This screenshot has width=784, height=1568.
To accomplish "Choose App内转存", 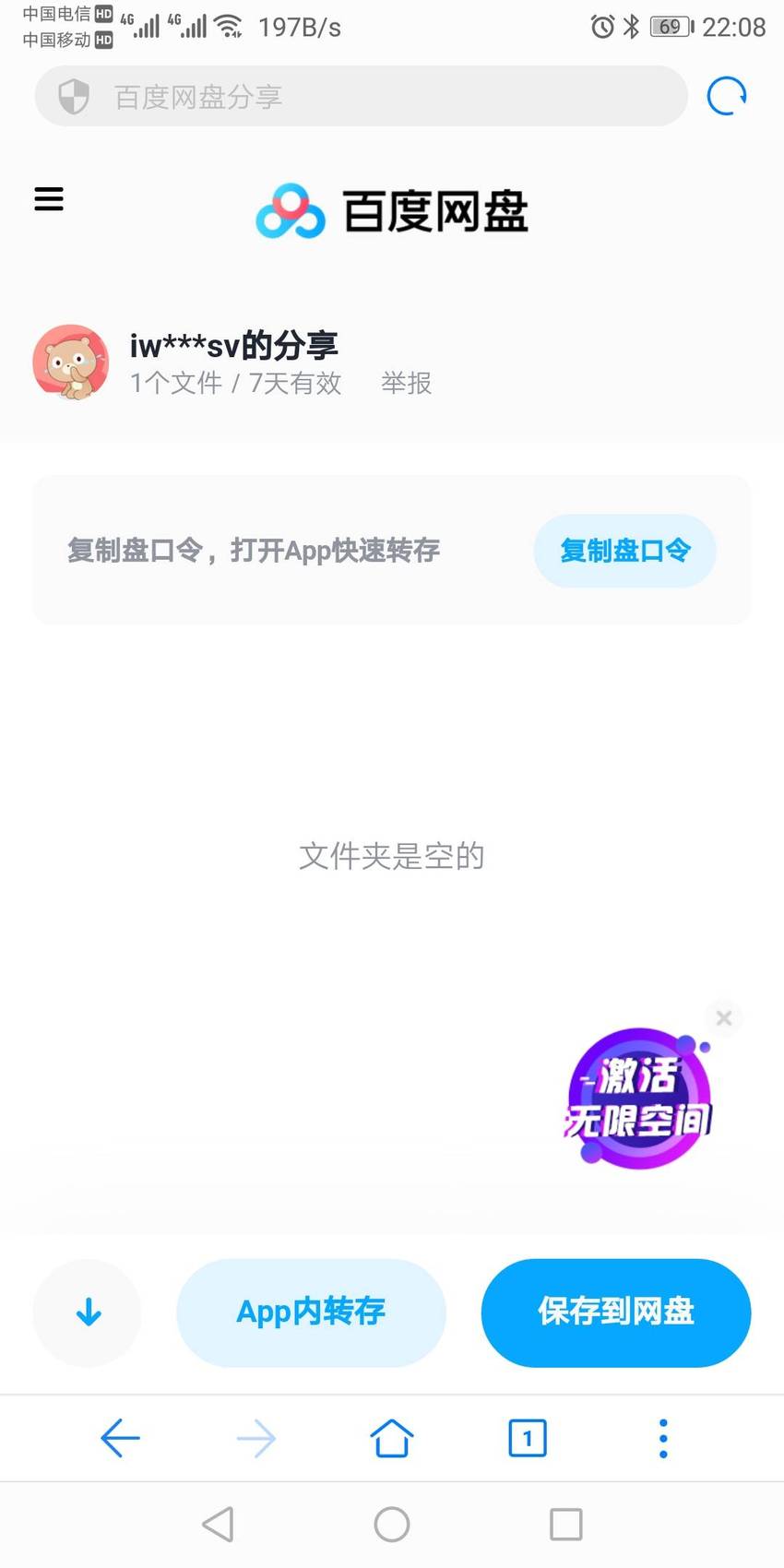I will (311, 1313).
